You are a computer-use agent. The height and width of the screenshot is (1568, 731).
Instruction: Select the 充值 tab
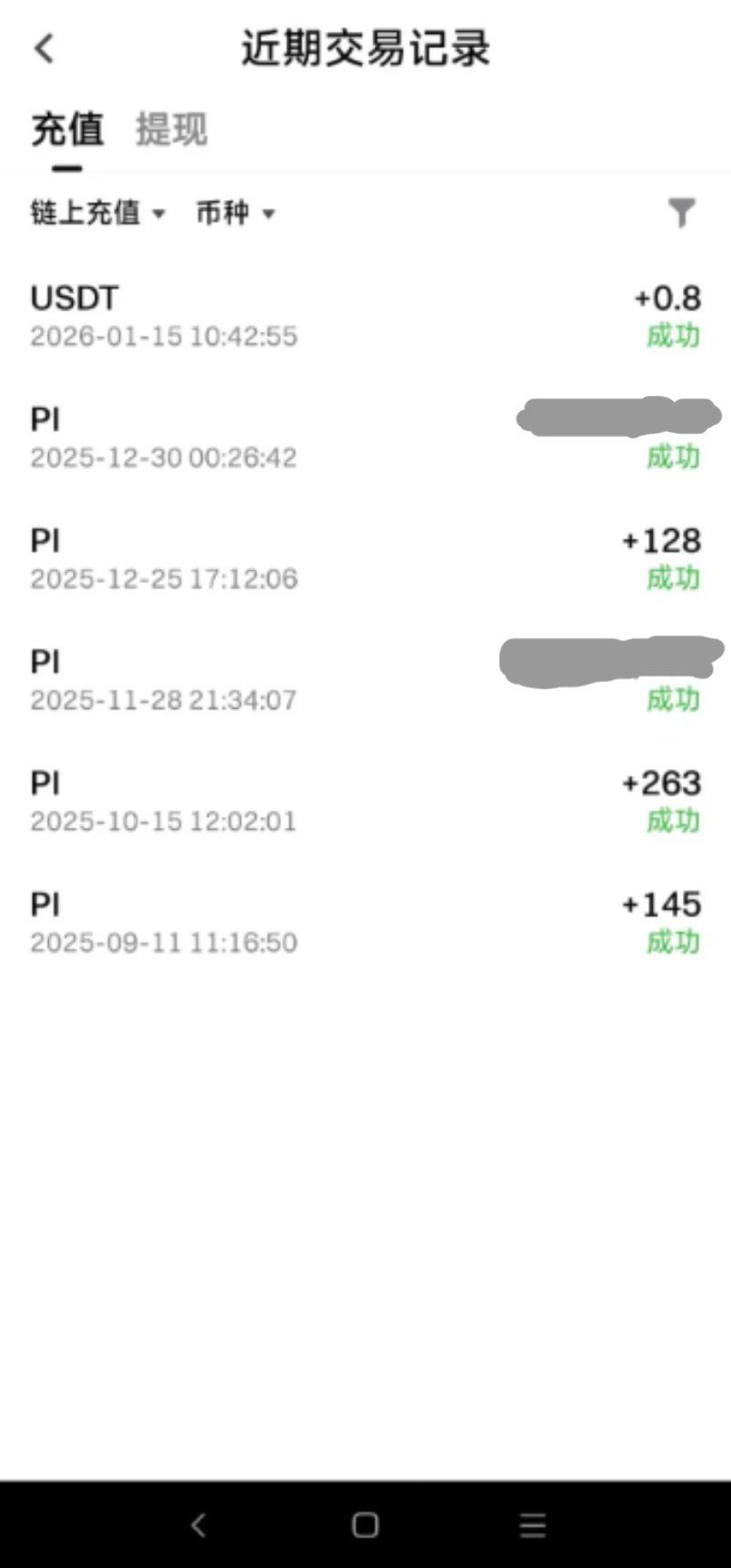point(67,129)
